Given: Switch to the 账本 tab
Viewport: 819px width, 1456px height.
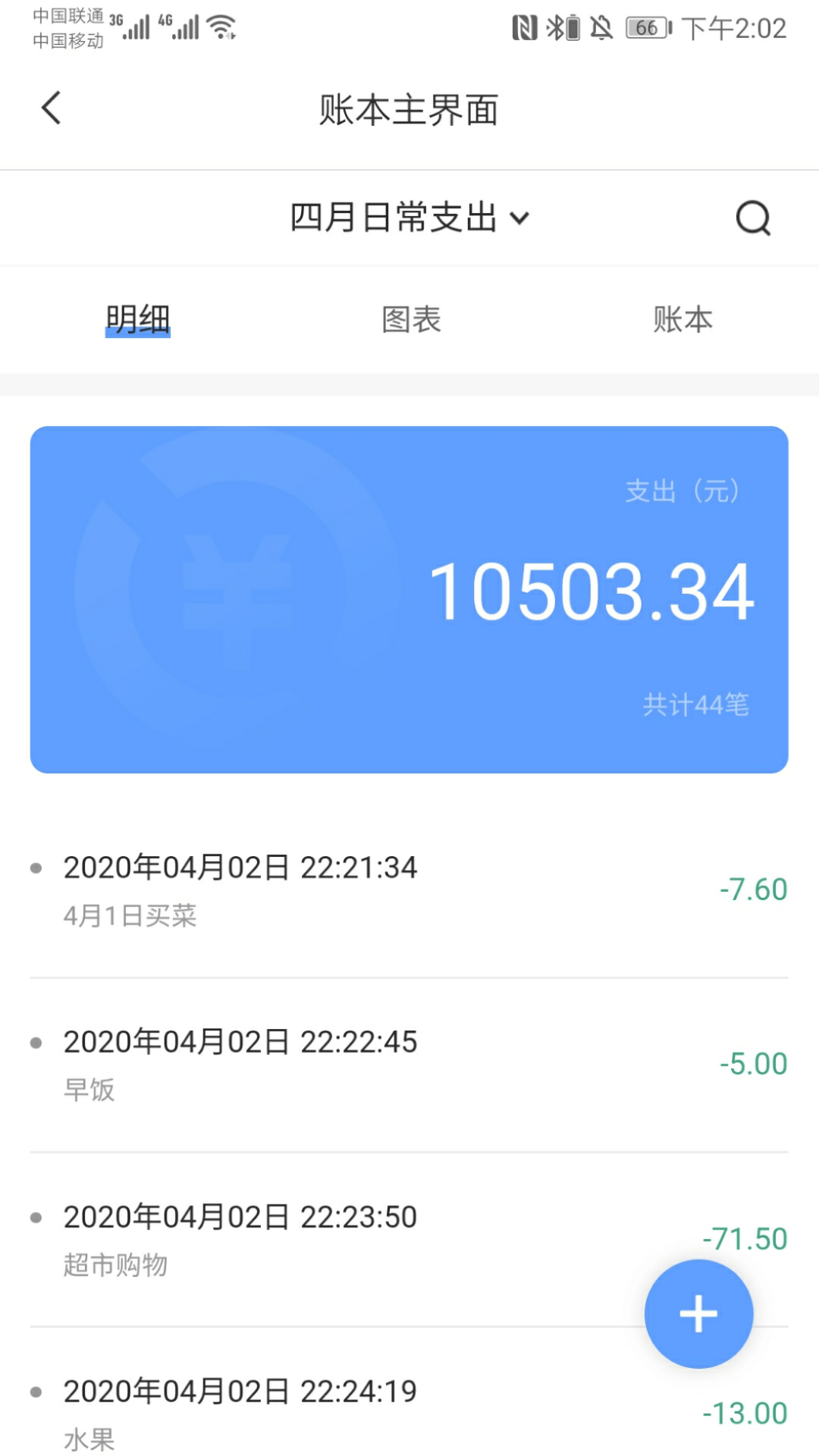Looking at the screenshot, I should [682, 319].
